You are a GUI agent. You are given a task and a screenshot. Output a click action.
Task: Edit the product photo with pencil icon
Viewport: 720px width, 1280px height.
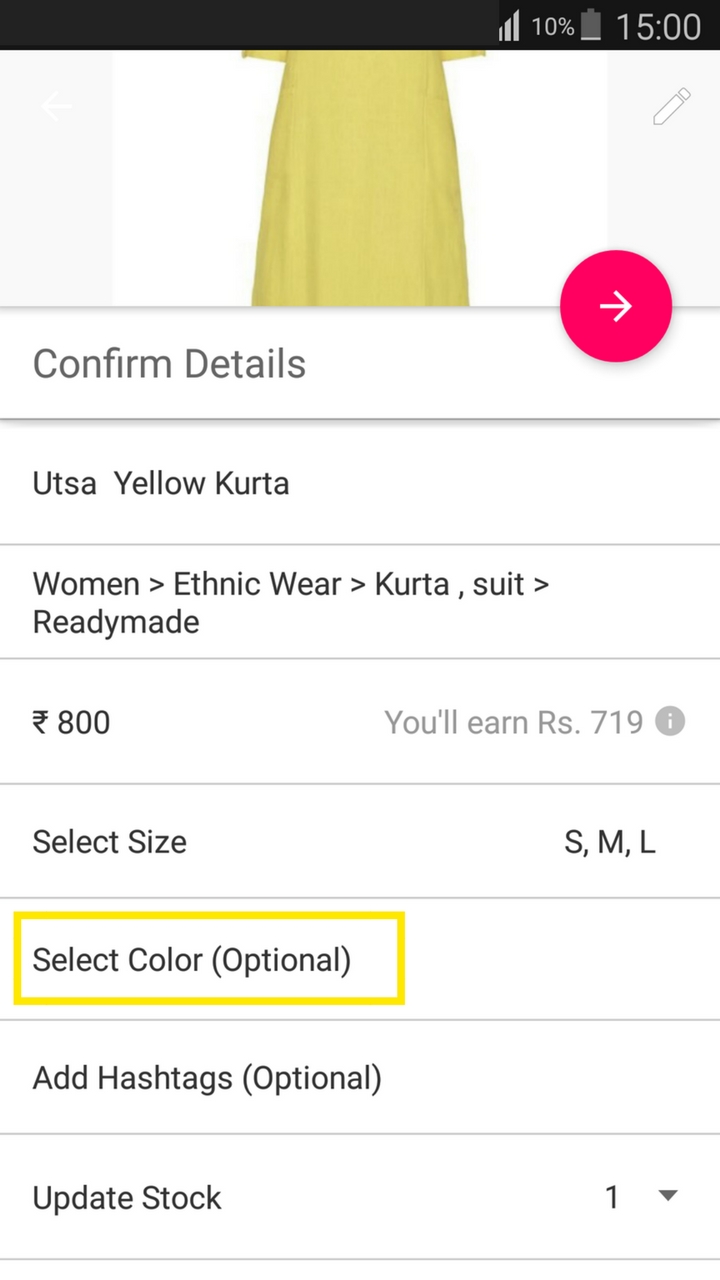point(671,107)
